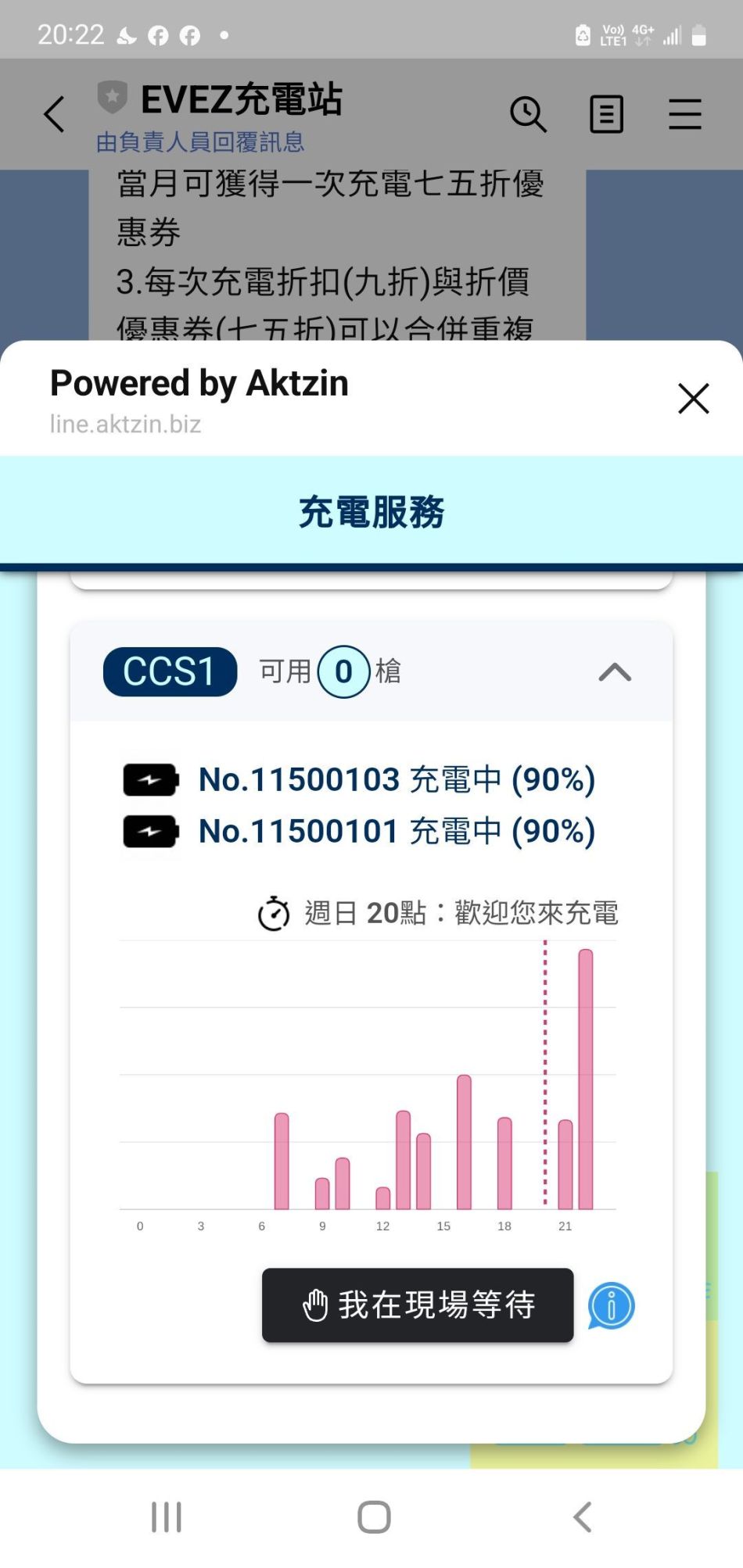
Task: Search in the EVEZ充電站 chat
Action: pos(528,115)
